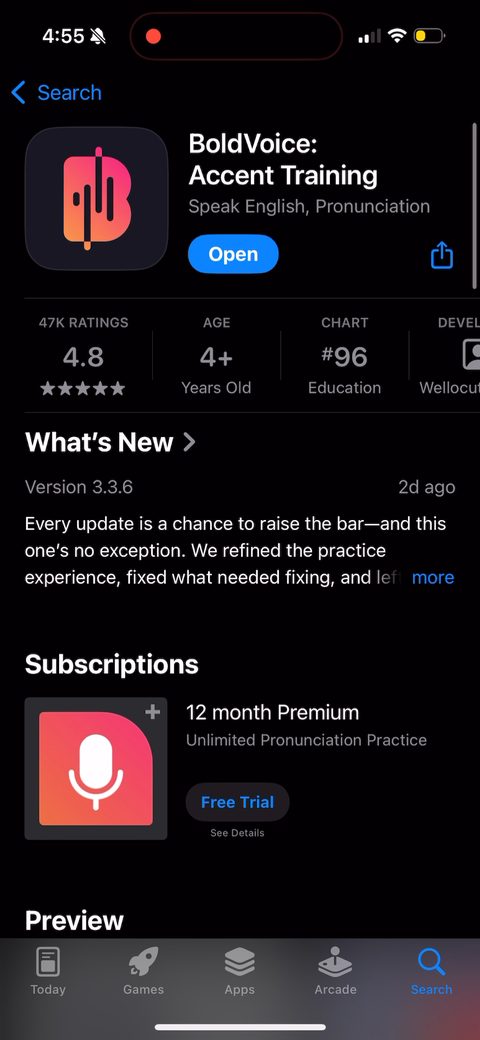Select the Search tab
This screenshot has width=480, height=1040.
click(431, 971)
